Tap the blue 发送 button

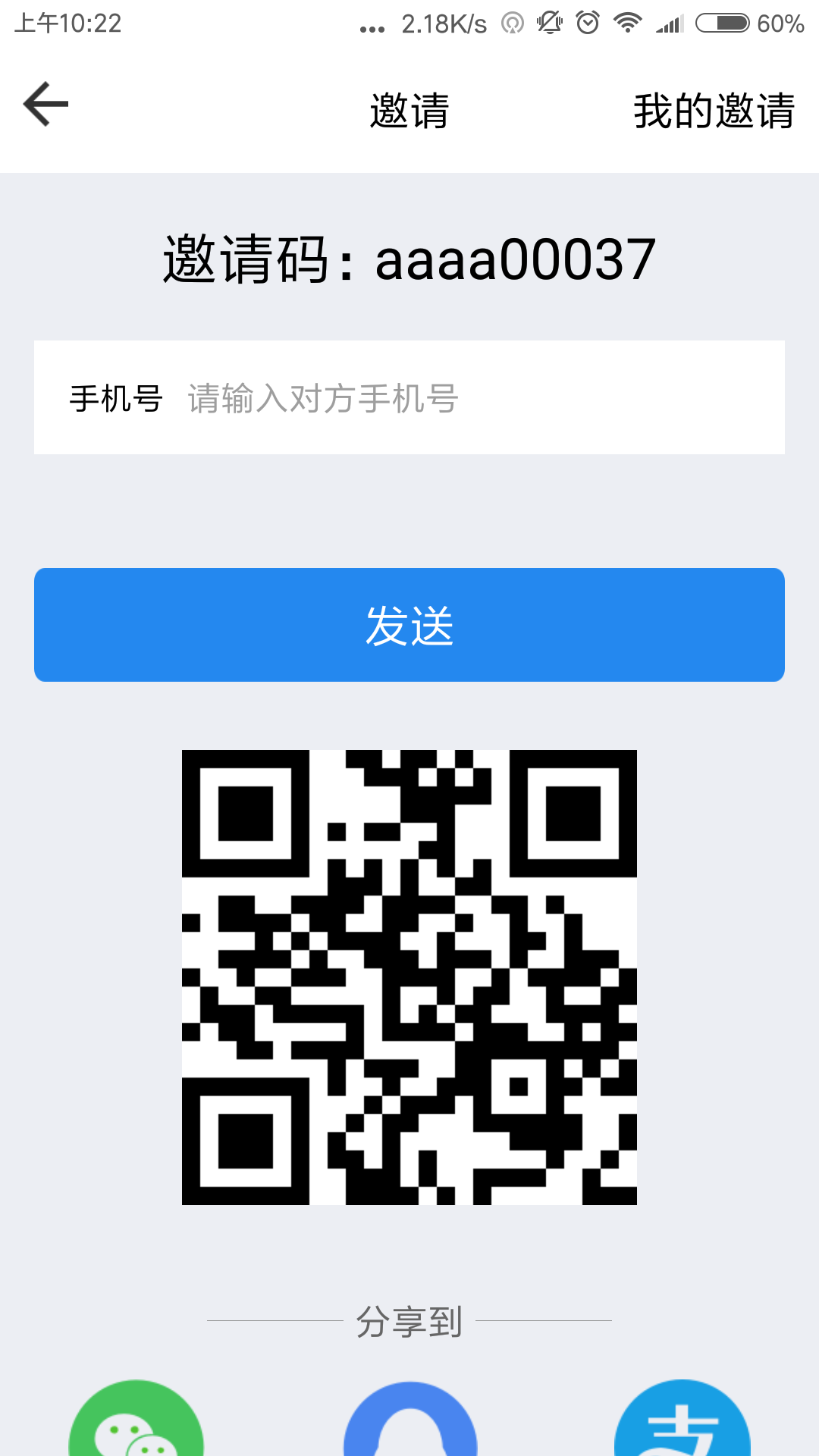pyautogui.click(x=409, y=625)
